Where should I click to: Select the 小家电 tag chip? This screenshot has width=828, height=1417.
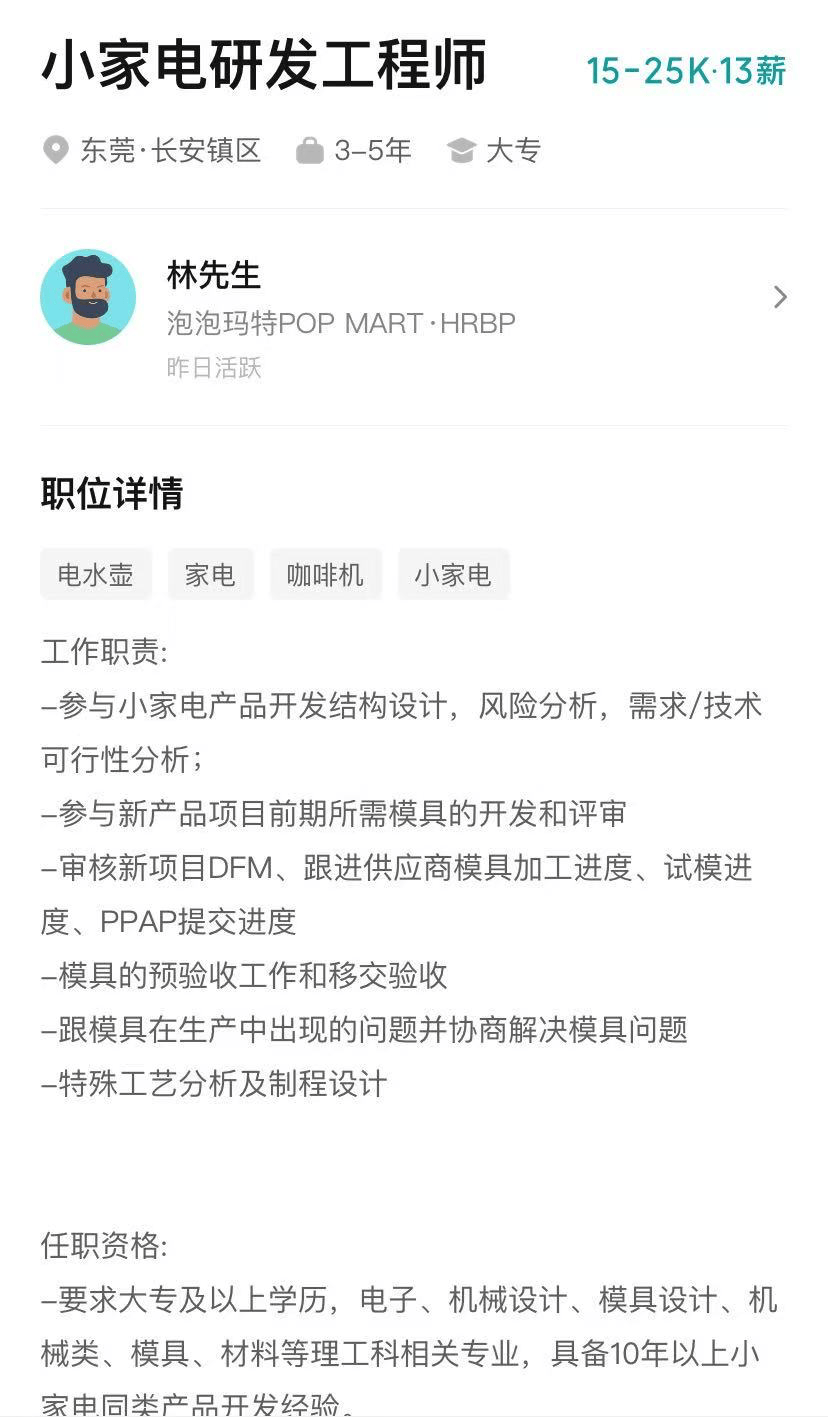(x=453, y=575)
